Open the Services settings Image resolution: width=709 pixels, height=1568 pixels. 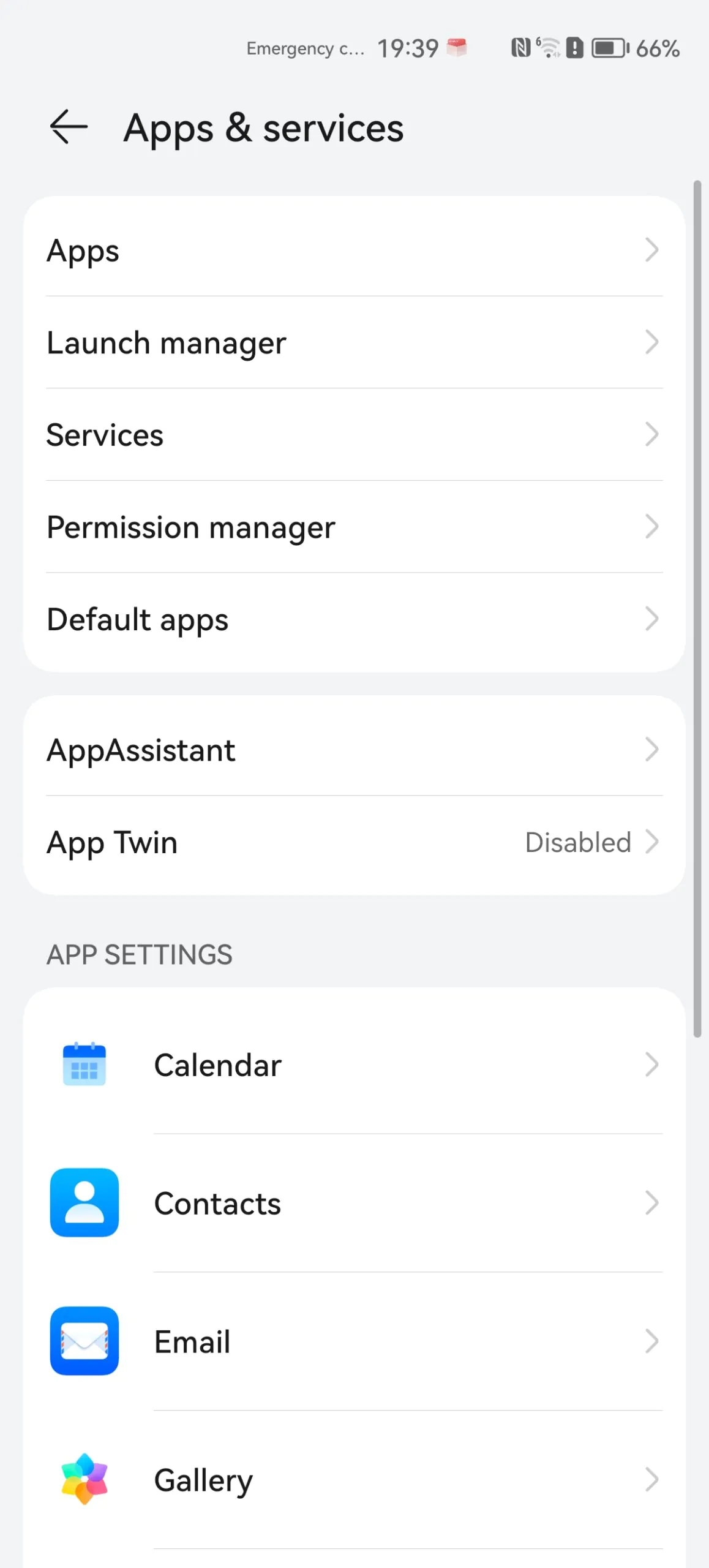tap(354, 435)
